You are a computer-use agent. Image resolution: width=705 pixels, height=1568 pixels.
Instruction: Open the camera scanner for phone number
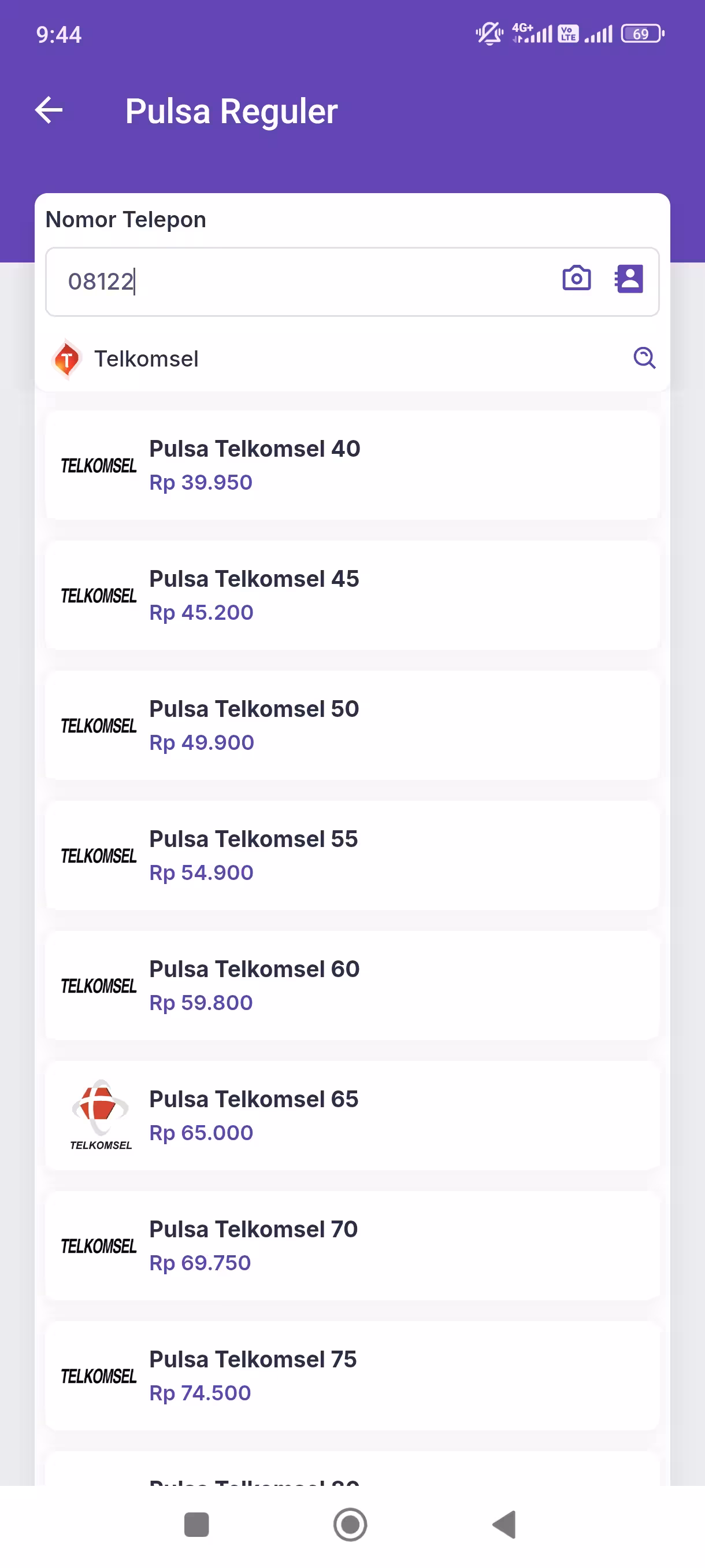click(x=576, y=279)
